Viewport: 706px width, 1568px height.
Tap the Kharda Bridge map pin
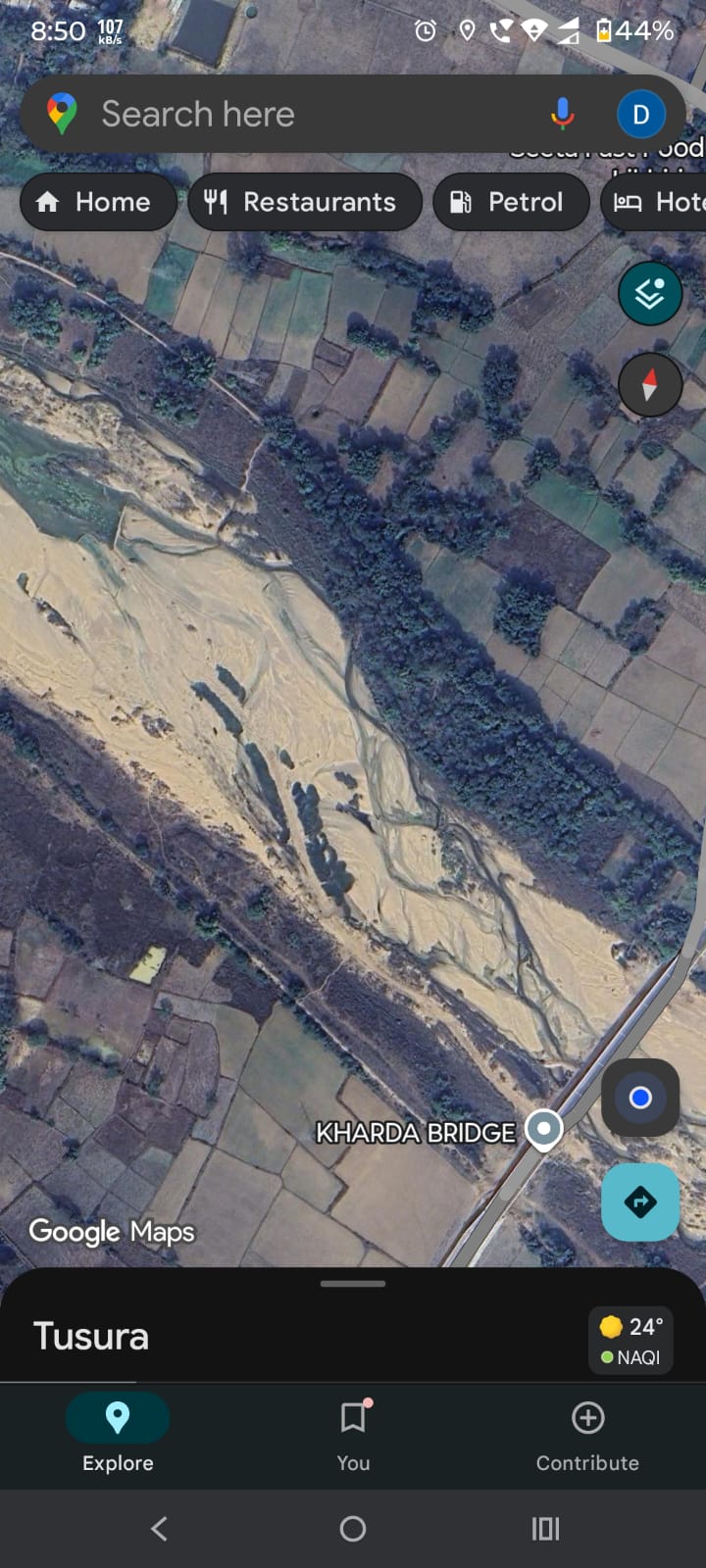544,1129
